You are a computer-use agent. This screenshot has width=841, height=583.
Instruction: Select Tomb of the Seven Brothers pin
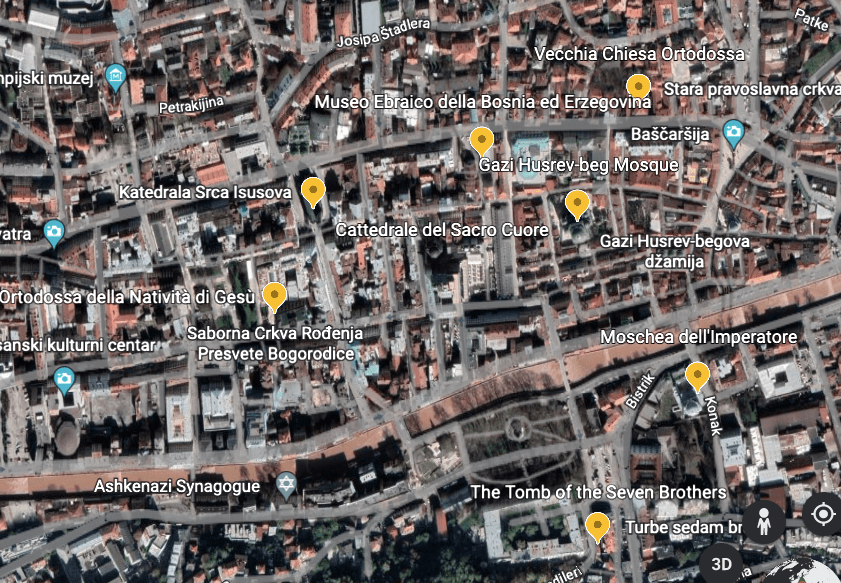tap(598, 525)
